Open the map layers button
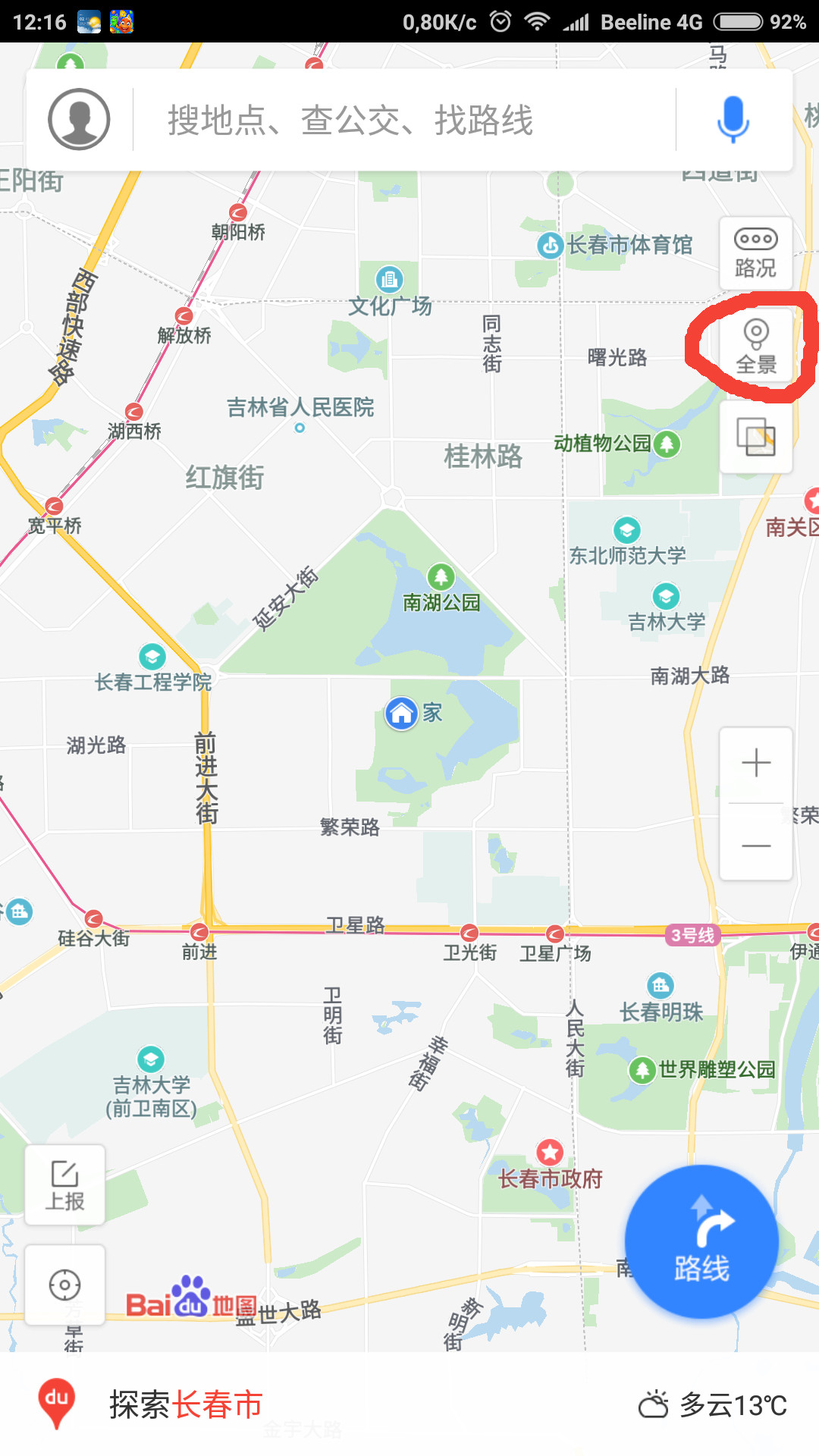This screenshot has width=819, height=1456. tap(755, 438)
